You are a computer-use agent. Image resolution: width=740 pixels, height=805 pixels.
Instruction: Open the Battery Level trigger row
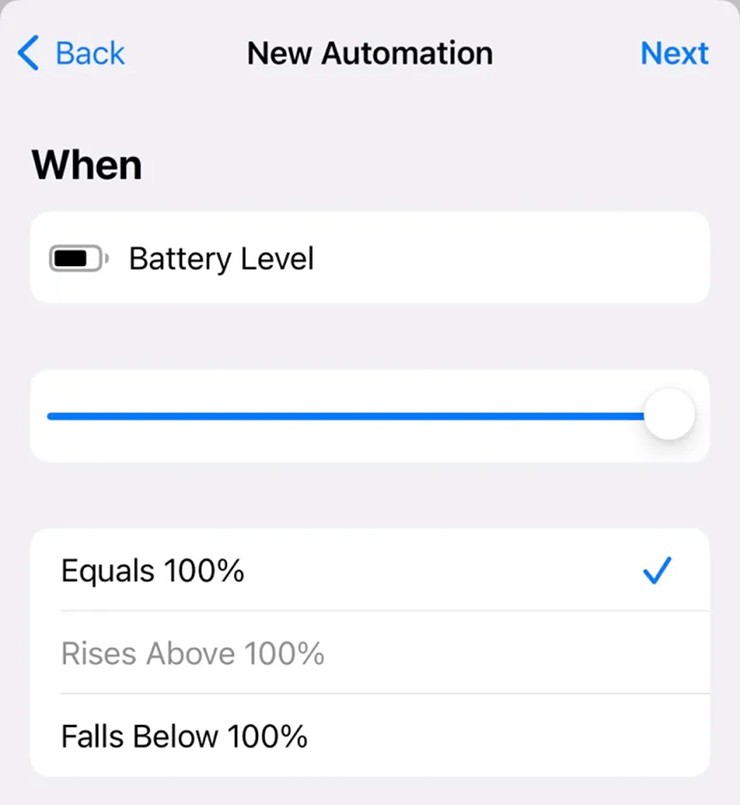click(x=370, y=259)
